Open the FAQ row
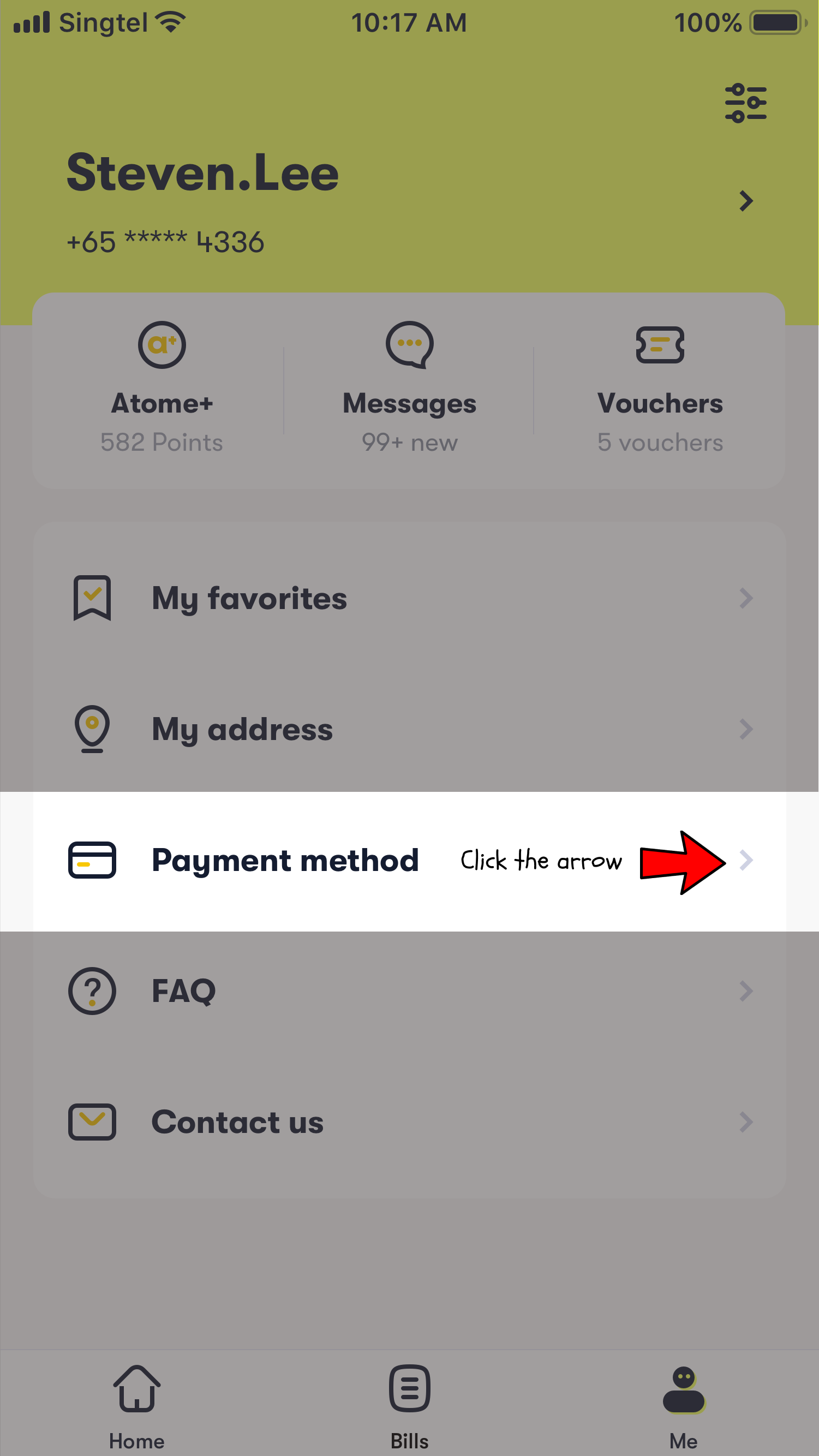Image resolution: width=819 pixels, height=1456 pixels. 410,991
